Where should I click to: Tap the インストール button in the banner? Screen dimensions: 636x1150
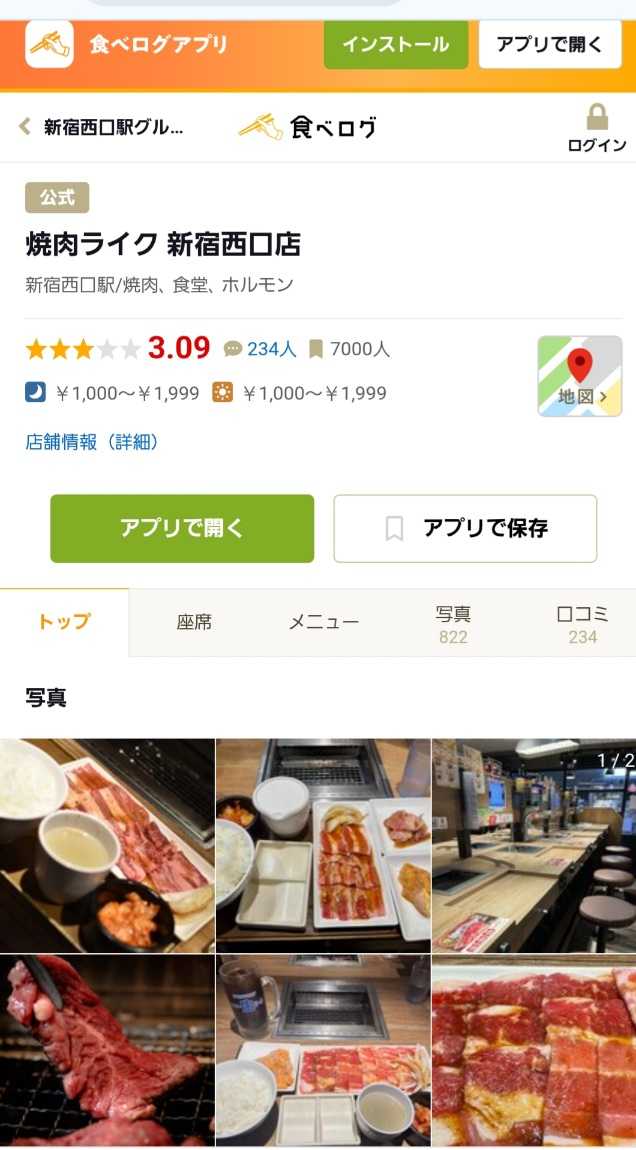click(395, 45)
